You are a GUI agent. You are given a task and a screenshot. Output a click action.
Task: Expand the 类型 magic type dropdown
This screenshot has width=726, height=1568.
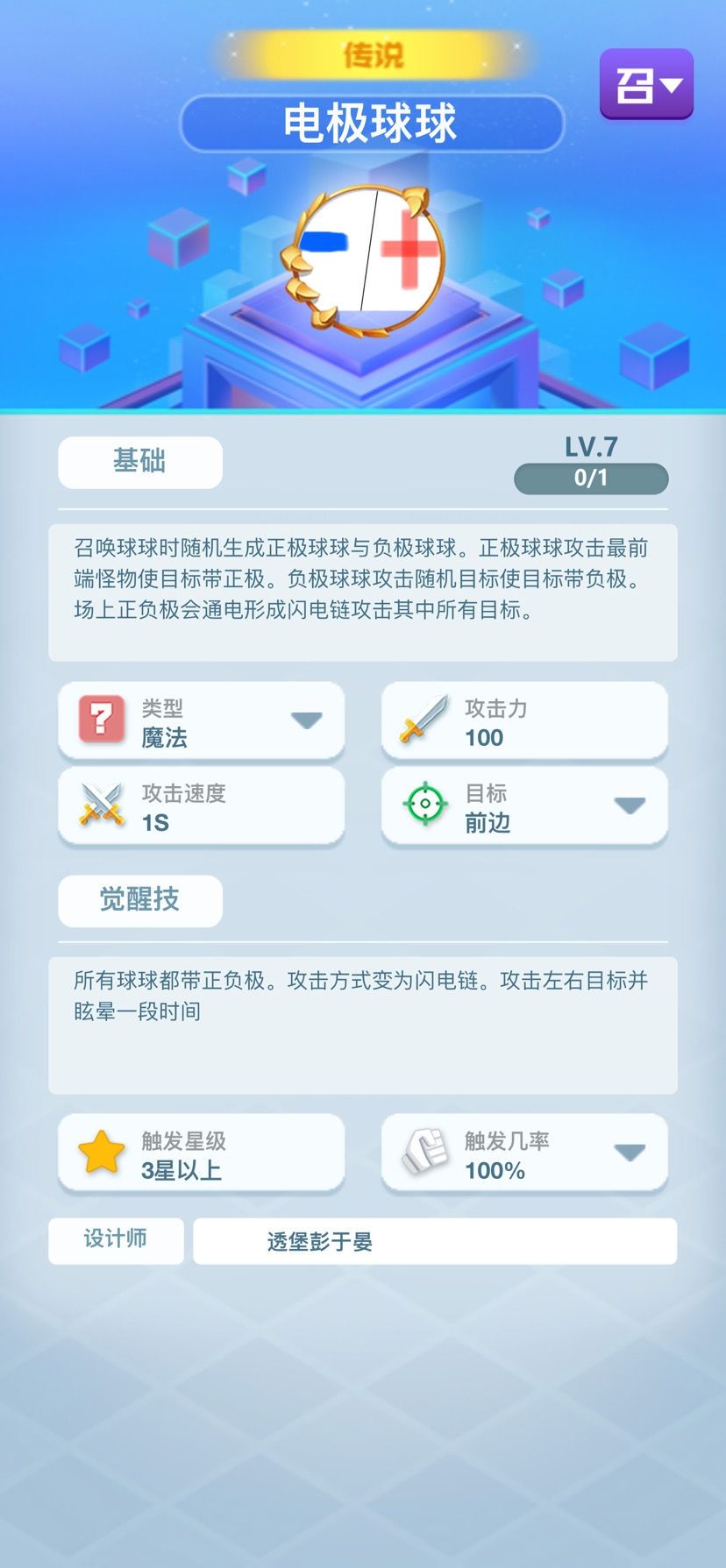[x=306, y=720]
